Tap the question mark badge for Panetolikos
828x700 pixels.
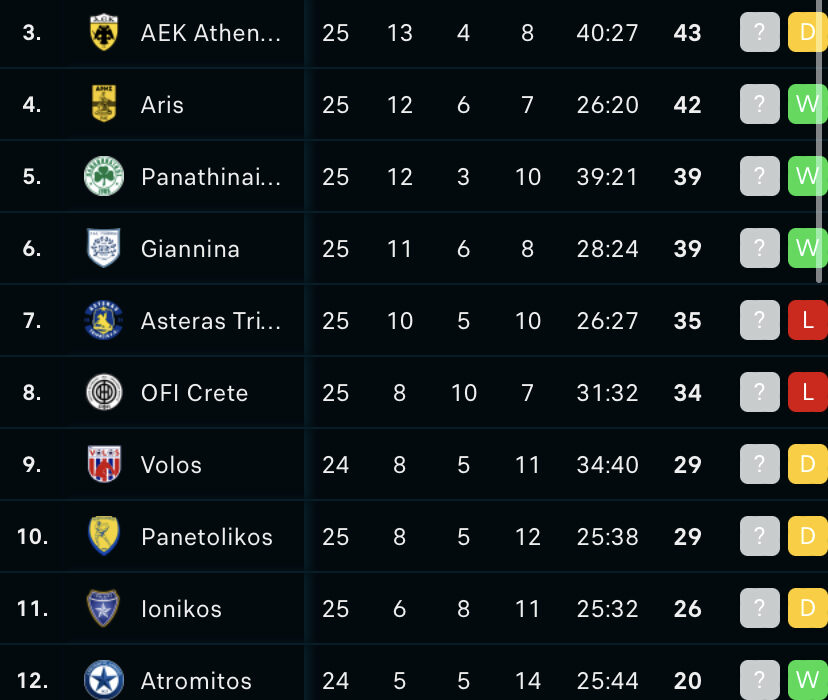(x=760, y=537)
